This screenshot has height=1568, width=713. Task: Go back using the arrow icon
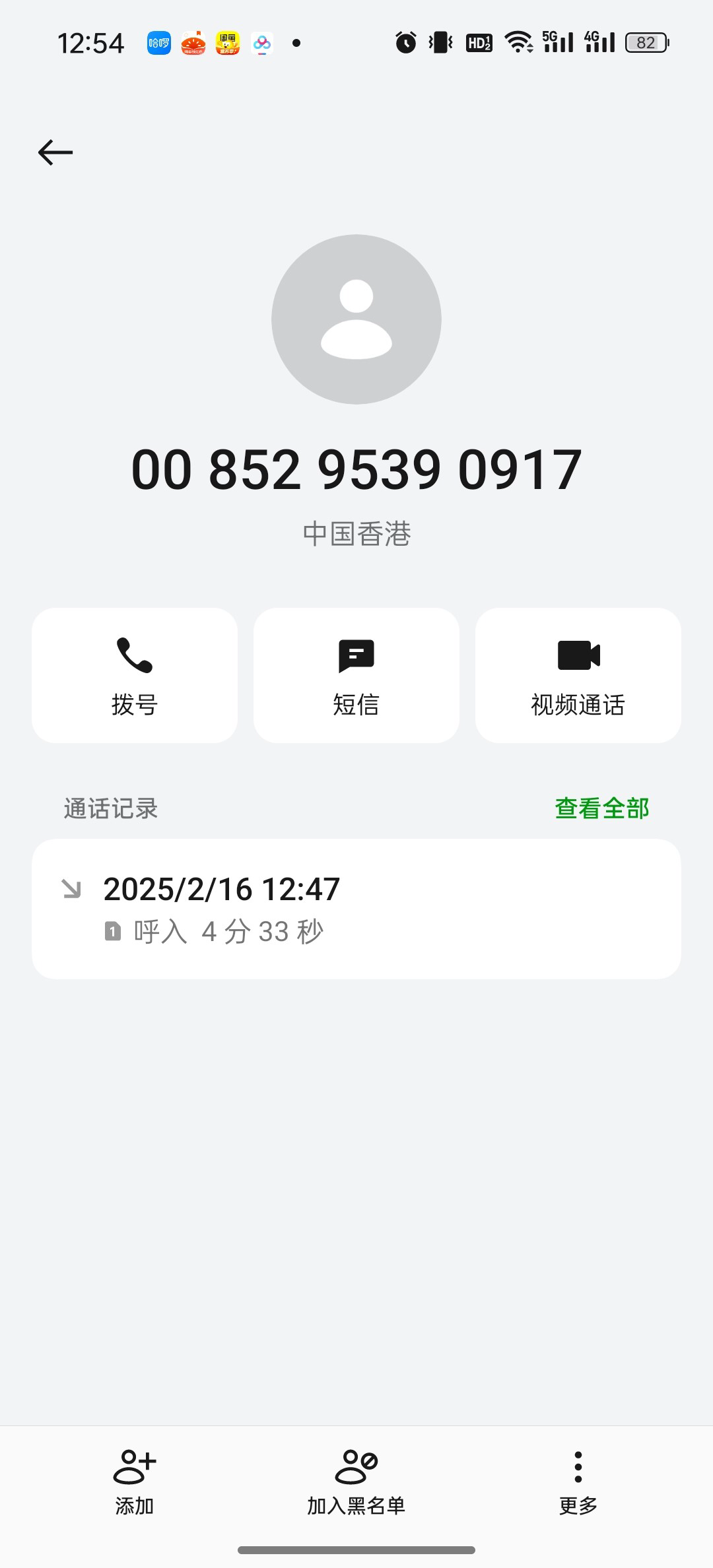pyautogui.click(x=55, y=152)
